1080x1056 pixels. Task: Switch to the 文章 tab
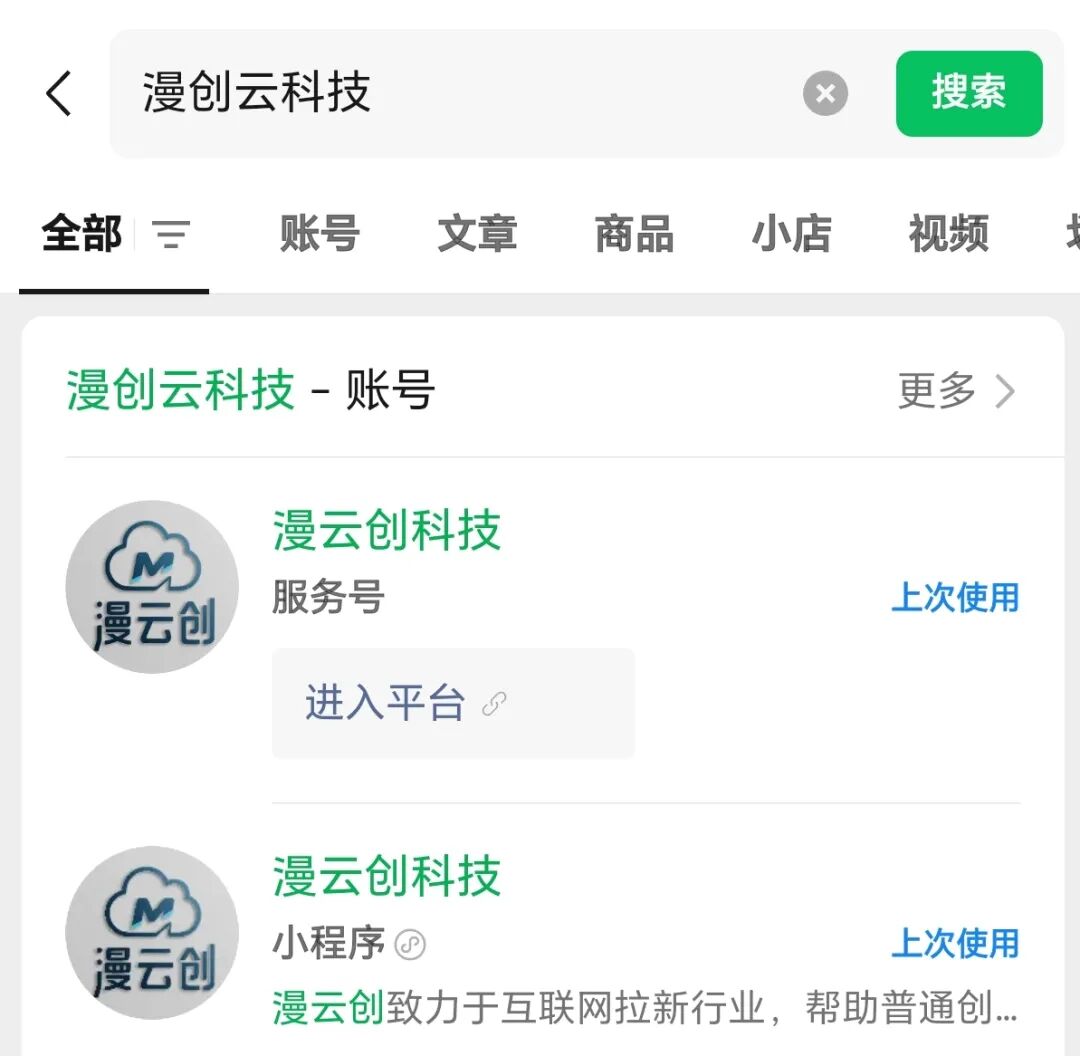click(477, 235)
